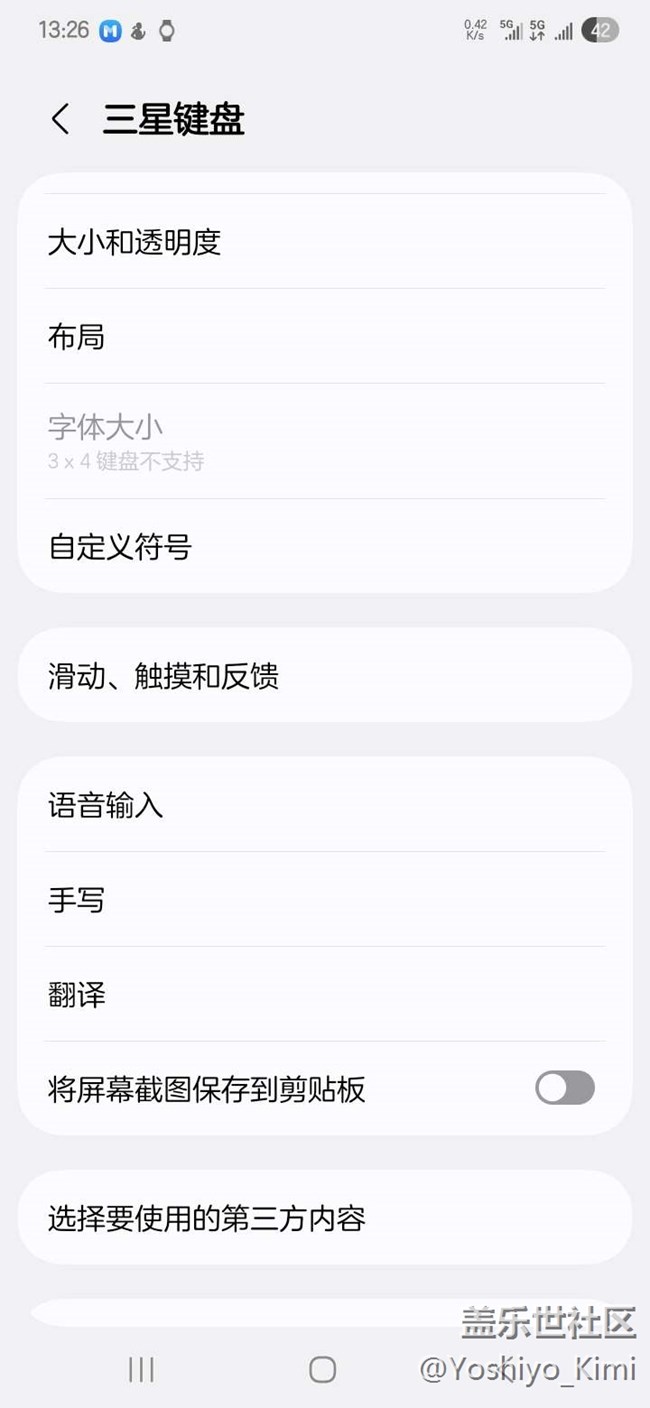Open 手写 settings
Image resolution: width=650 pixels, height=1408 pixels.
coord(324,900)
